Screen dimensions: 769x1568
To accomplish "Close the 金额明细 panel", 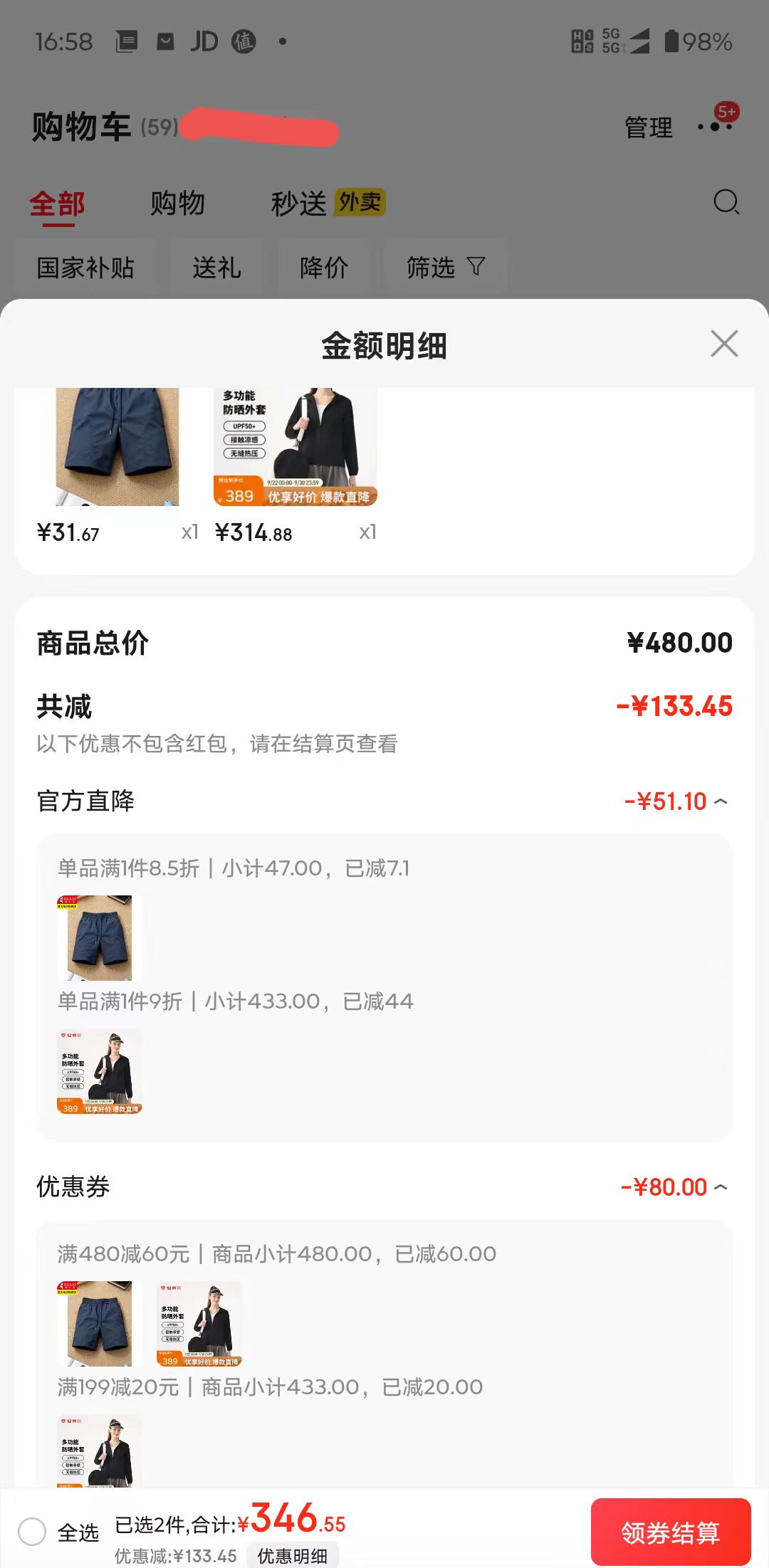I will [x=724, y=344].
